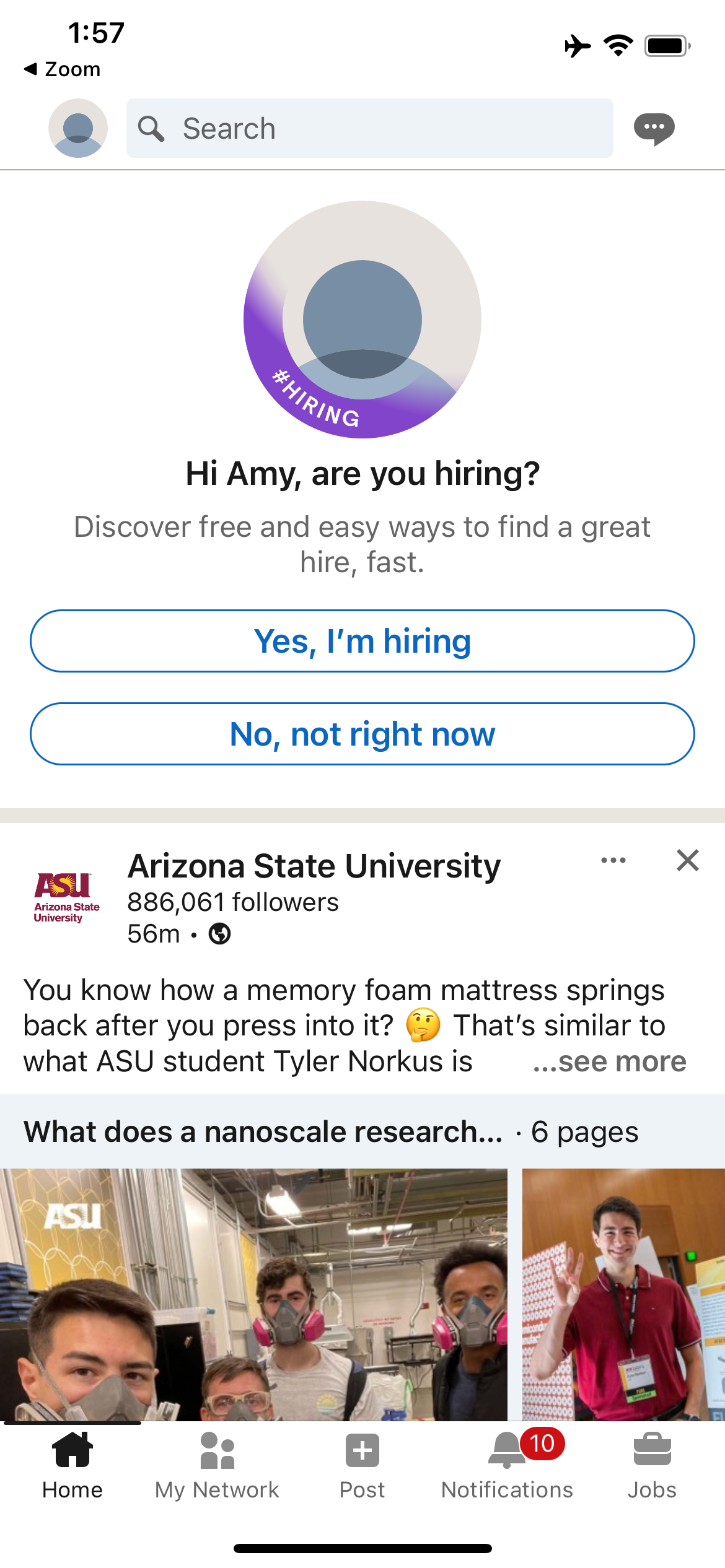
Task: Tap the search magnifier icon
Action: tap(152, 128)
